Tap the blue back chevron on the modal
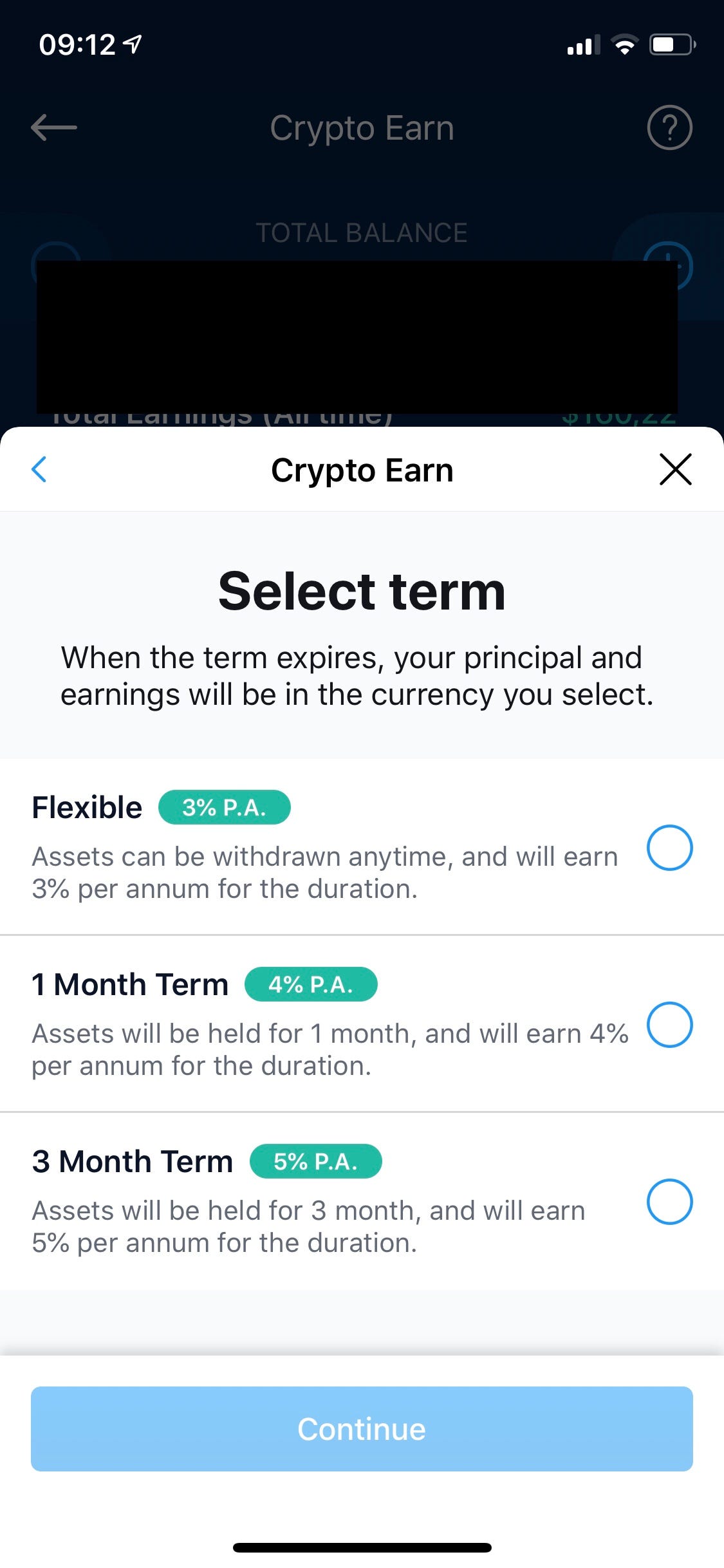The width and height of the screenshot is (724, 1568). (39, 469)
